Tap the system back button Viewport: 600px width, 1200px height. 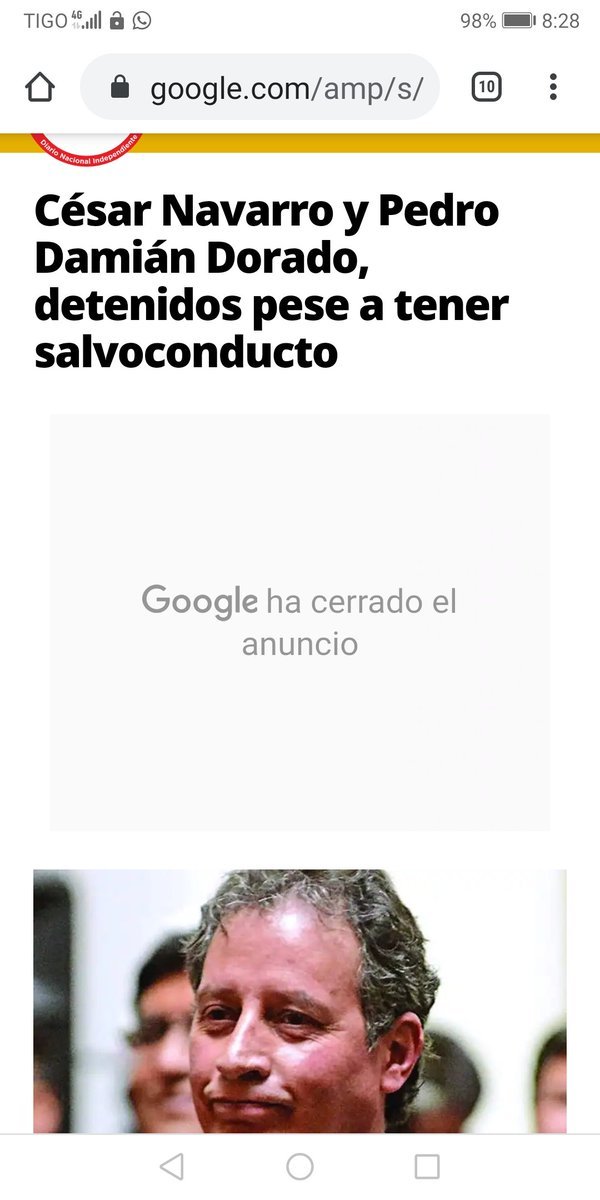pos(172,1166)
